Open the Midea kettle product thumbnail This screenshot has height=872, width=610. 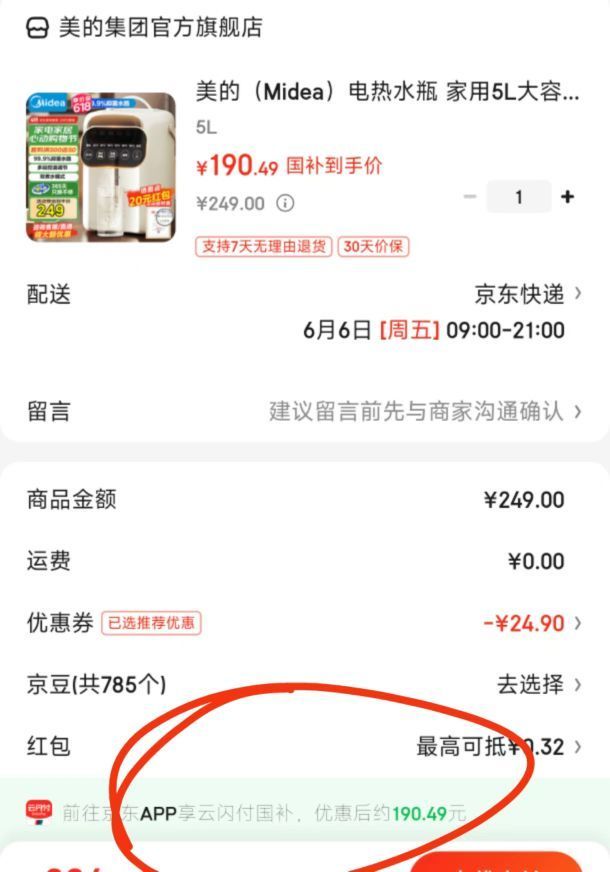click(x=100, y=167)
